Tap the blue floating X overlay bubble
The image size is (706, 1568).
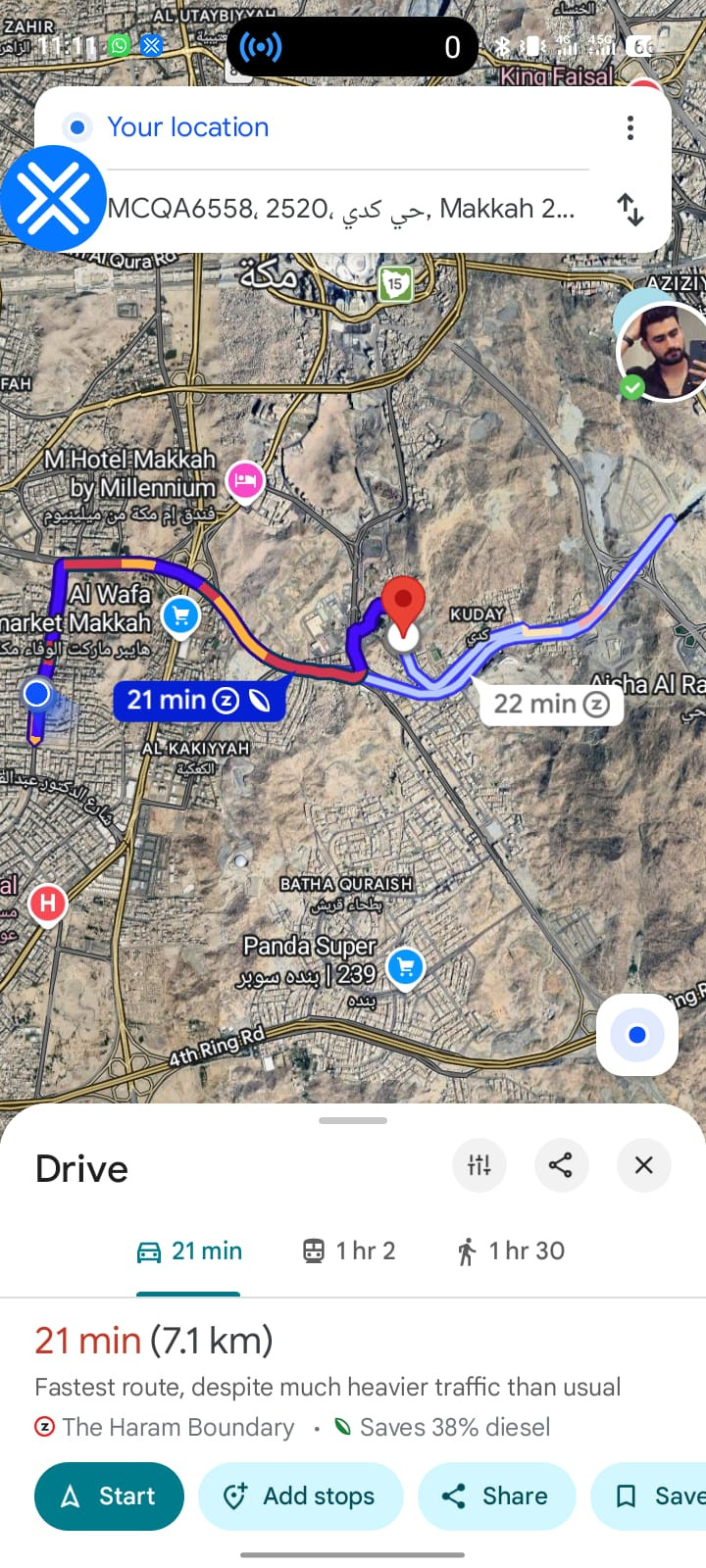[53, 199]
